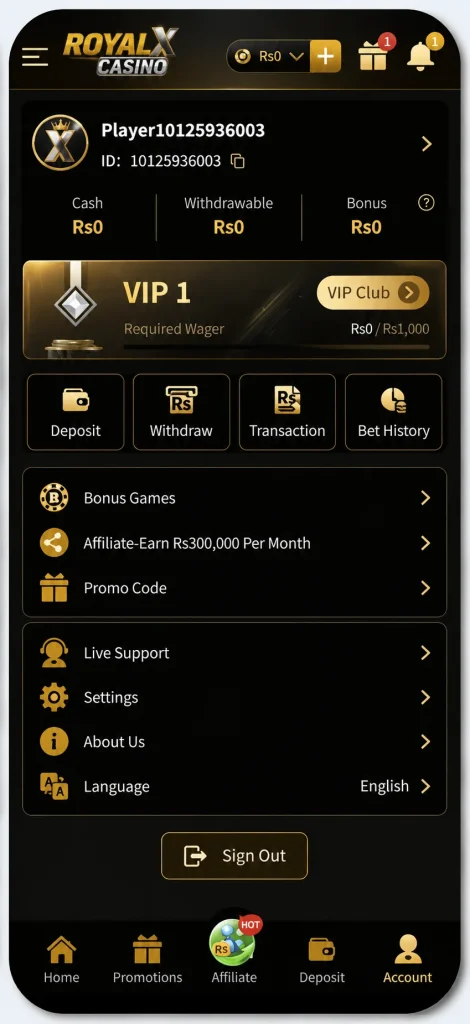Image resolution: width=470 pixels, height=1024 pixels.
Task: Sign Out of the account
Action: (x=234, y=856)
